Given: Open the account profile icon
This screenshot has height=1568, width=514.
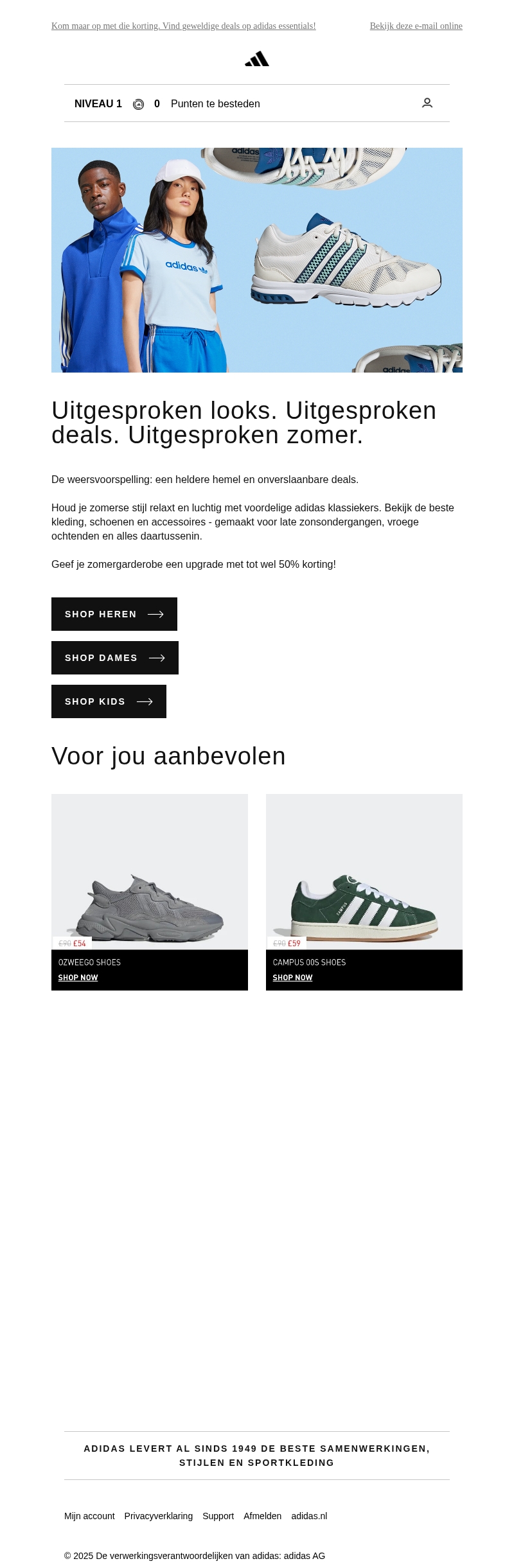Looking at the screenshot, I should [x=427, y=103].
